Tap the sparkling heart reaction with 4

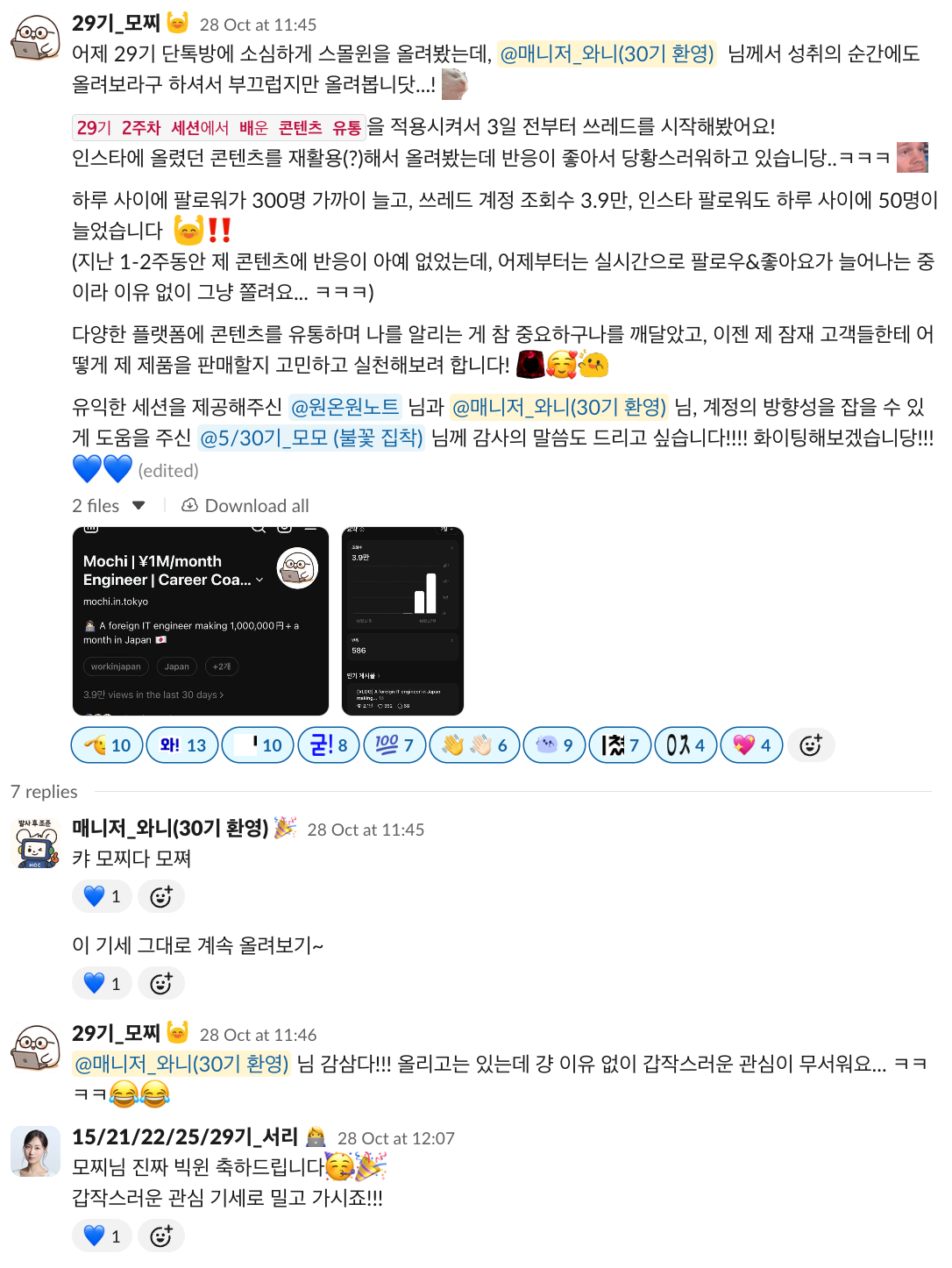[x=751, y=745]
